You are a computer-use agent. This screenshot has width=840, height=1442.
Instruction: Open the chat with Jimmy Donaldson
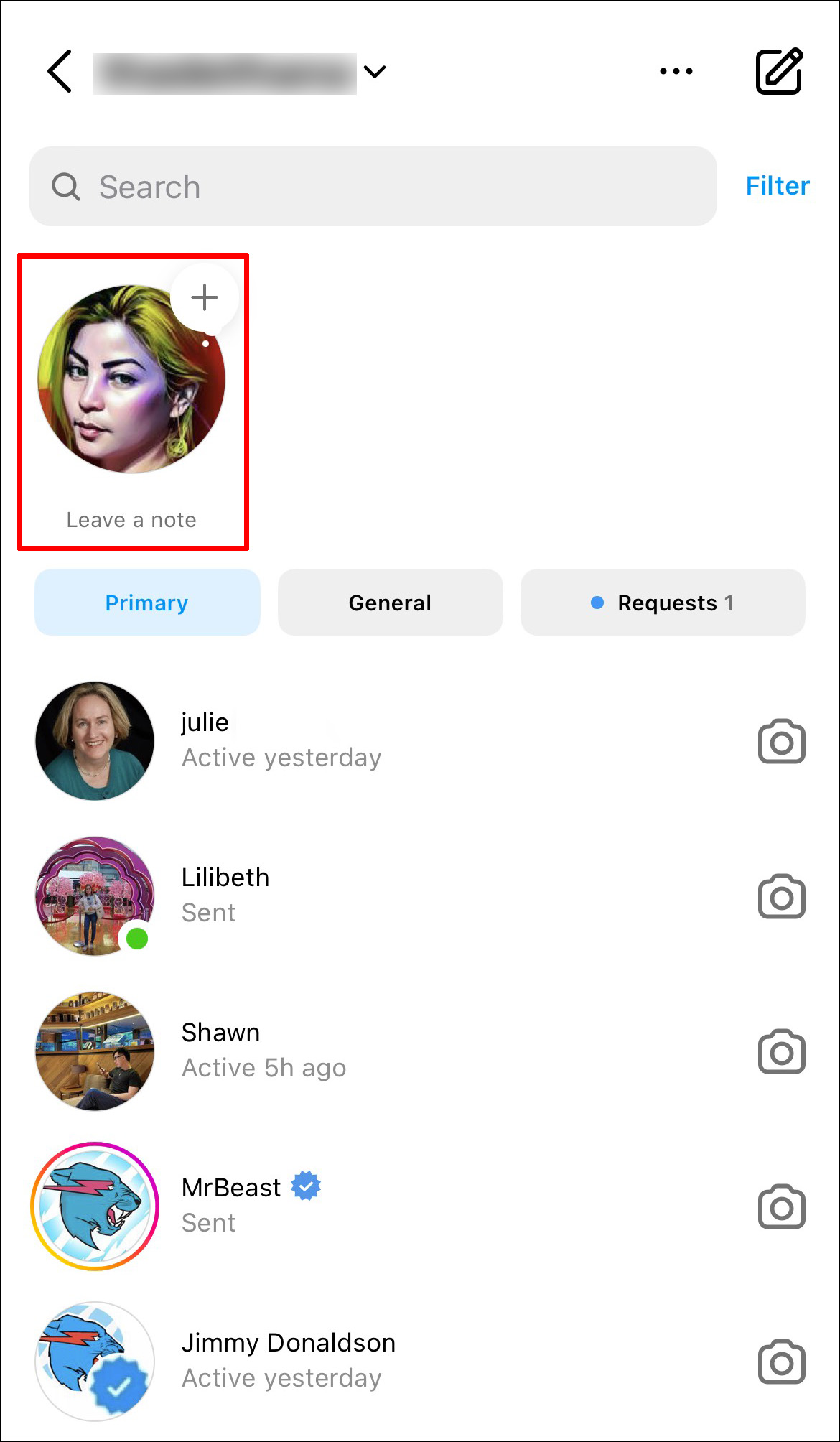pos(359,1361)
